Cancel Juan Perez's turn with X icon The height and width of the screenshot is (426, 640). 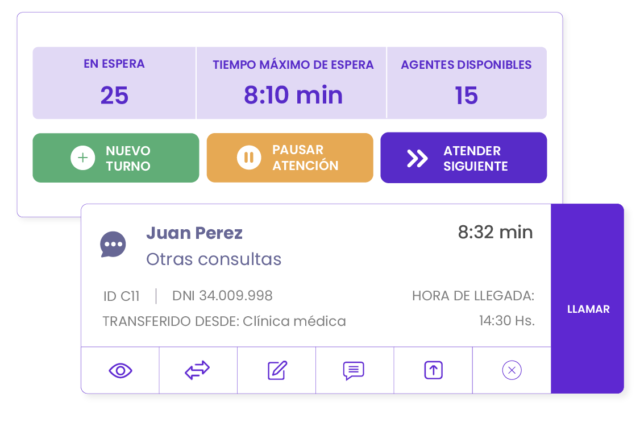click(x=512, y=371)
